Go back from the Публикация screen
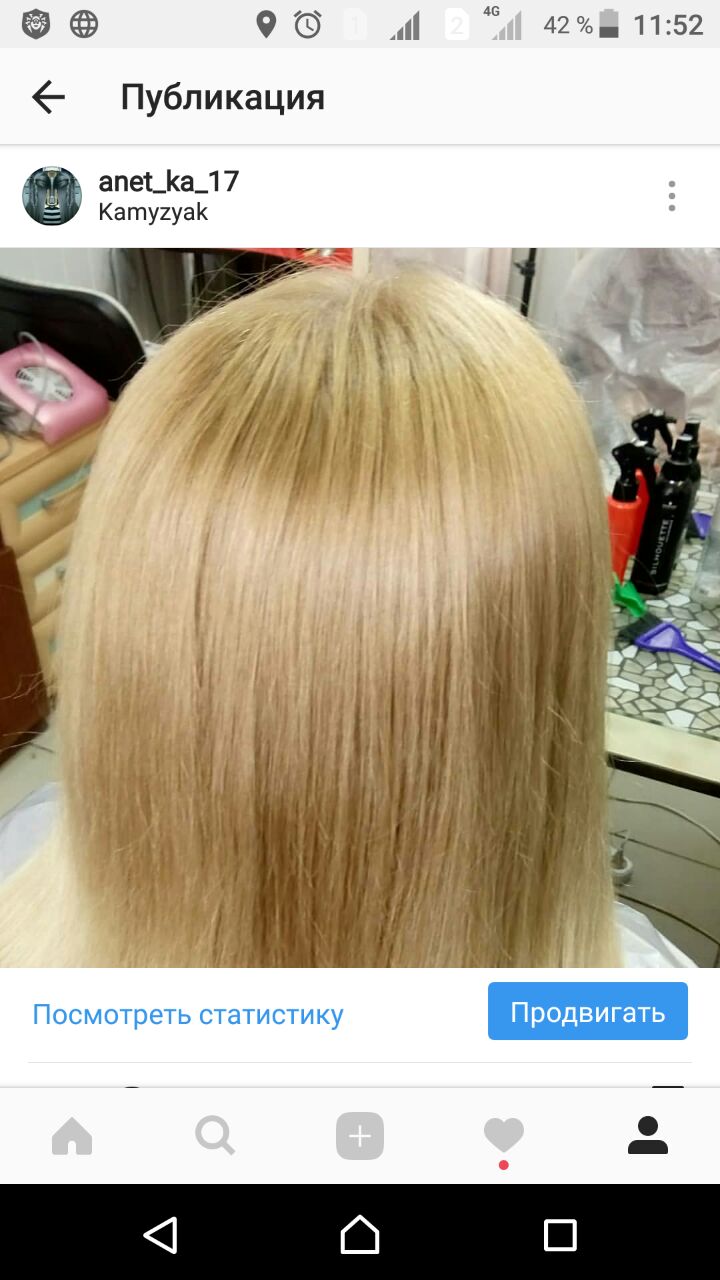720x1280 pixels. pyautogui.click(x=48, y=97)
